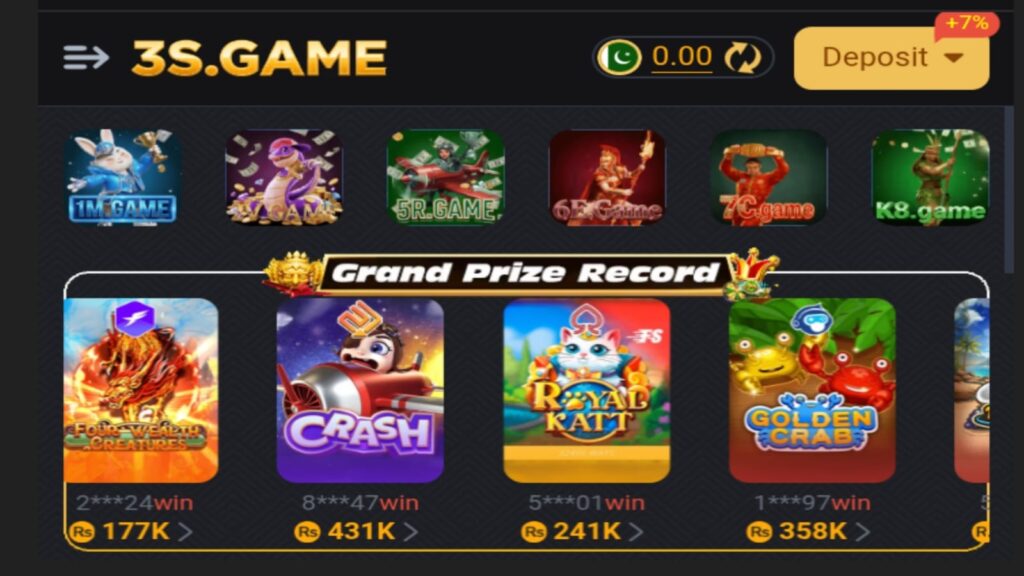Open the side menu drawer
The height and width of the screenshot is (576, 1024).
[85, 58]
